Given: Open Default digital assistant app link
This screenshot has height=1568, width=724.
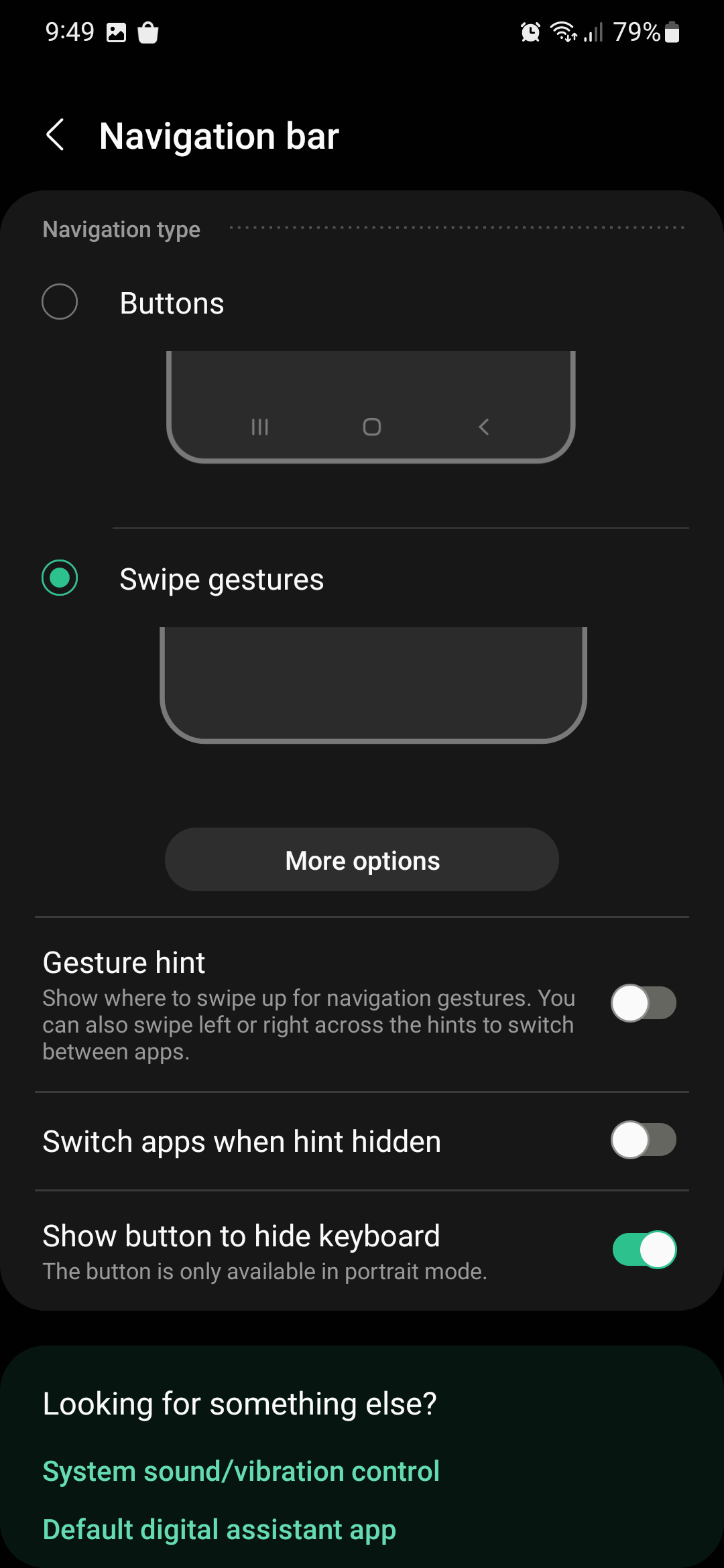Looking at the screenshot, I should click(x=219, y=1530).
